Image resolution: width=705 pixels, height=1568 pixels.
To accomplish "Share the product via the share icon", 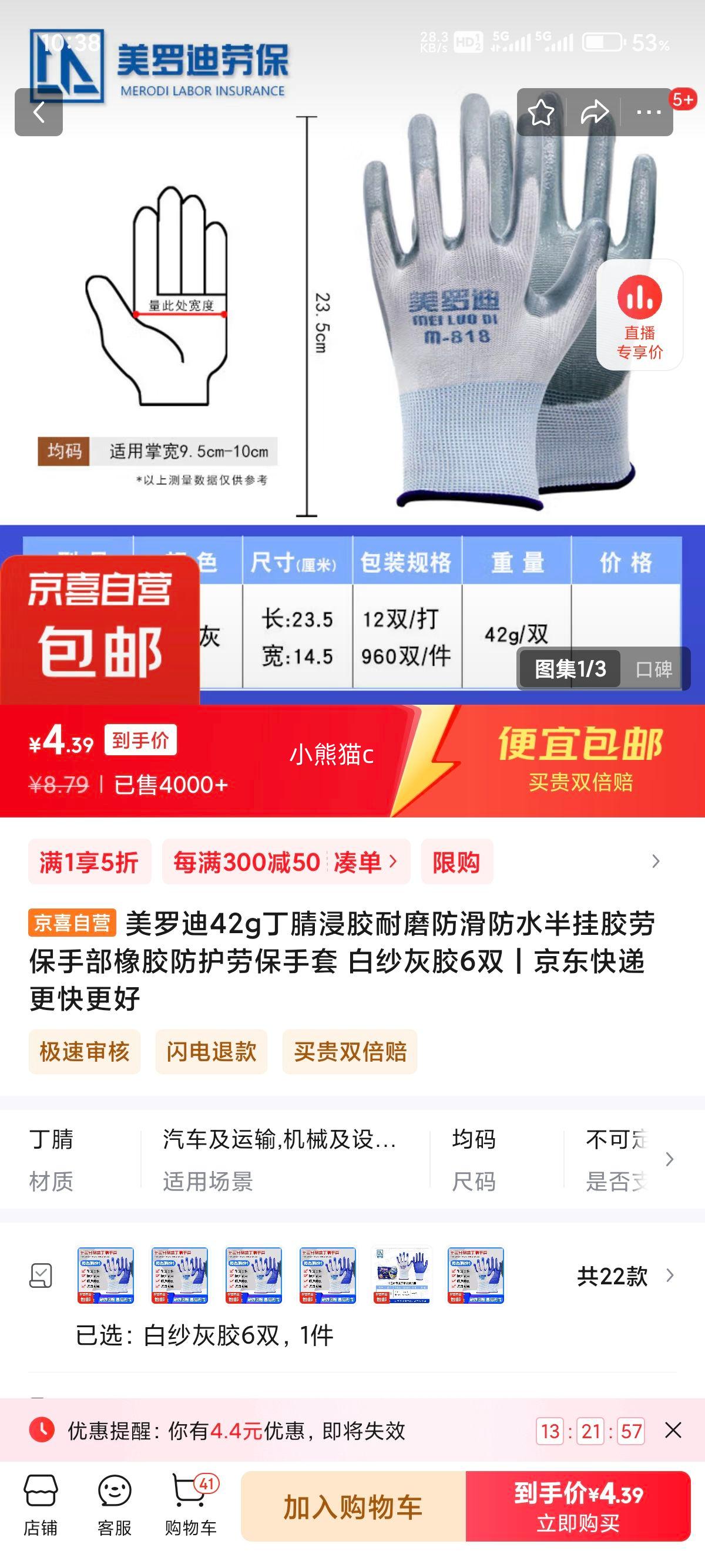I will 593,112.
